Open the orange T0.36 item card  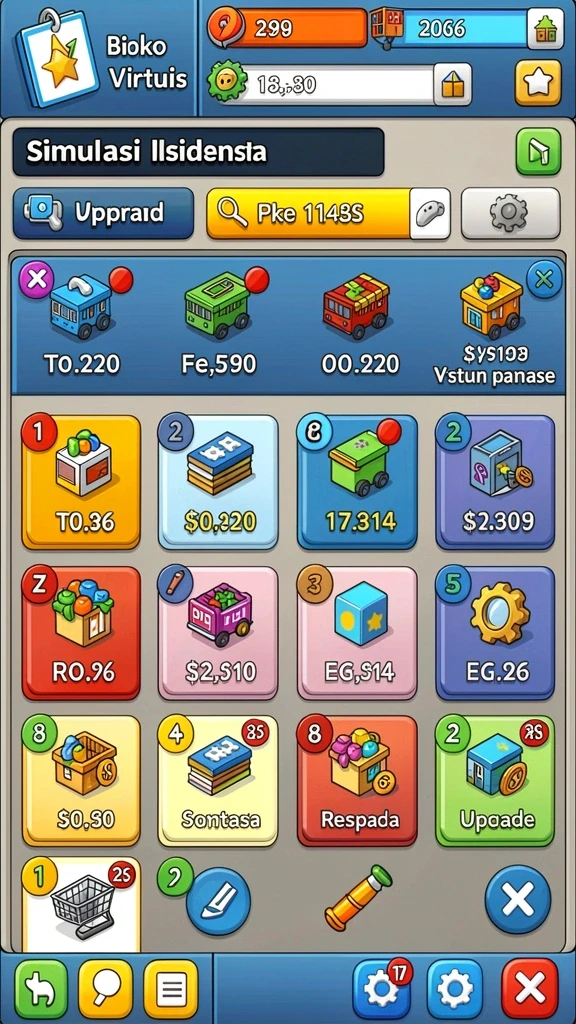[x=81, y=482]
